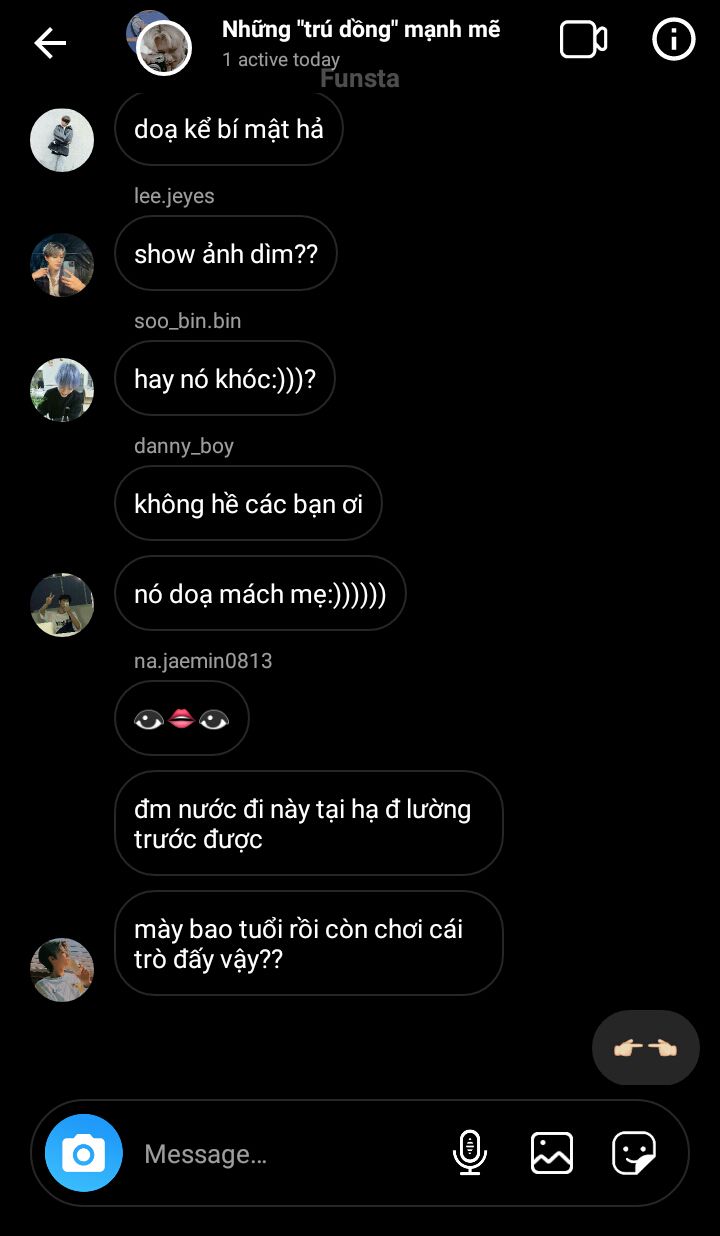View lee.jeyes profile picture beside show ảnh dìm
The height and width of the screenshot is (1236, 720).
coord(62,265)
